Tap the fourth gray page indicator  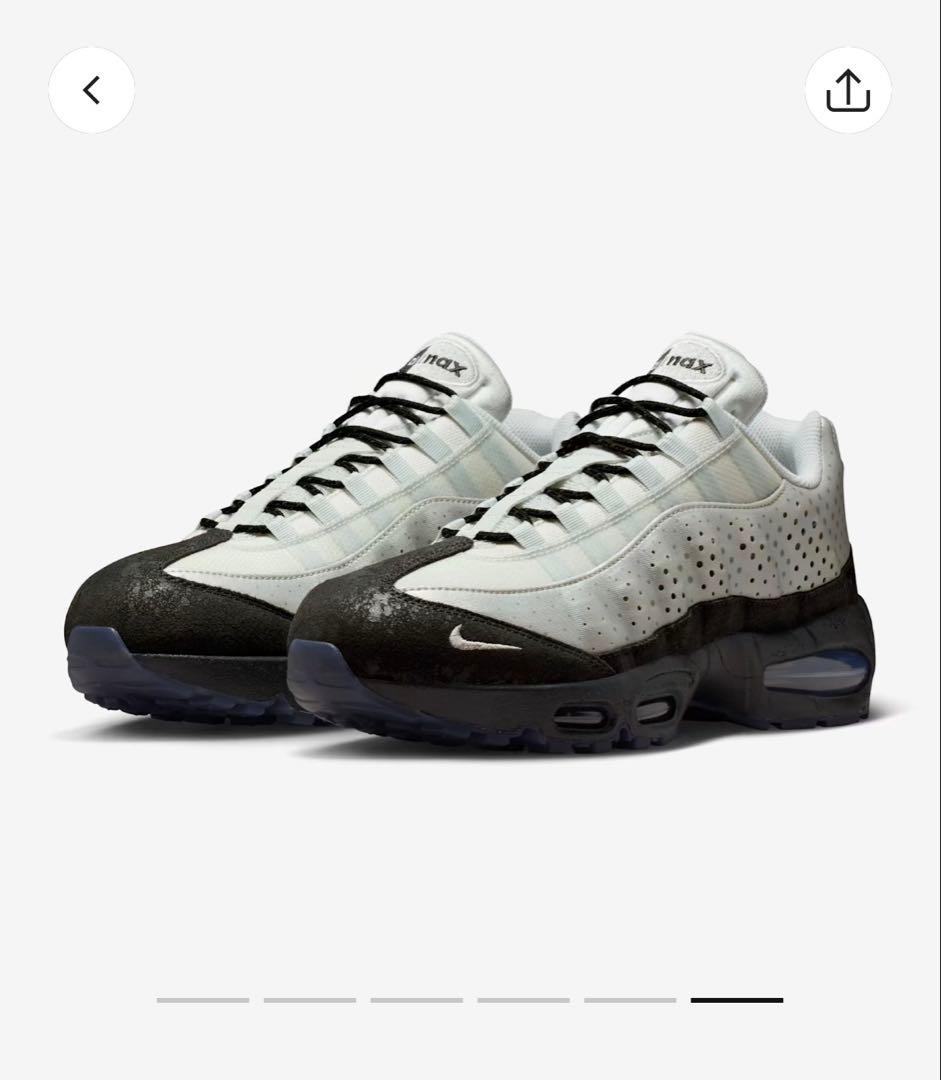tap(524, 1000)
